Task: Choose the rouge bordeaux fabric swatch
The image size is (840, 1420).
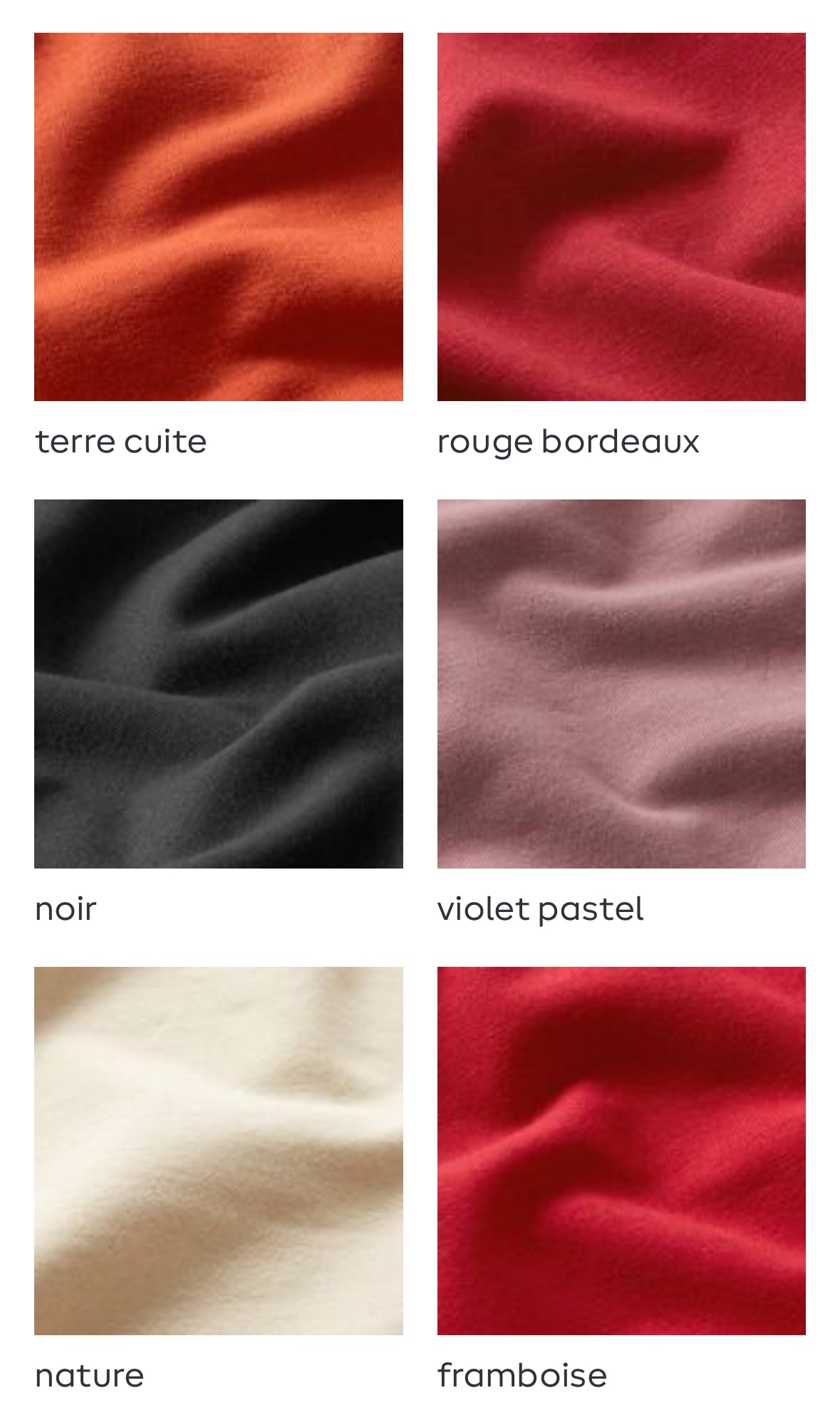Action: tap(621, 217)
